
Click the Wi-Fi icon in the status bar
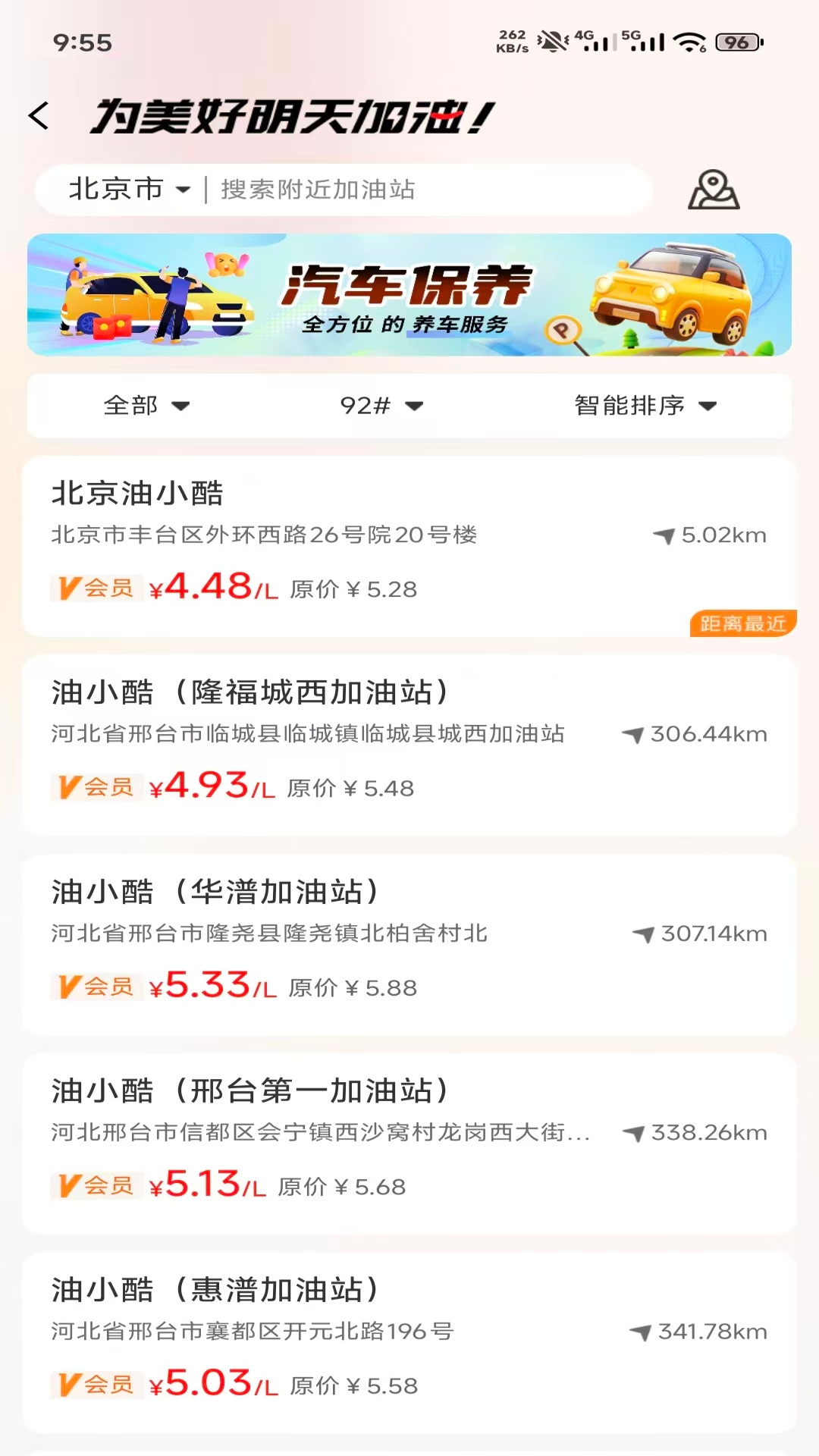pos(689,43)
